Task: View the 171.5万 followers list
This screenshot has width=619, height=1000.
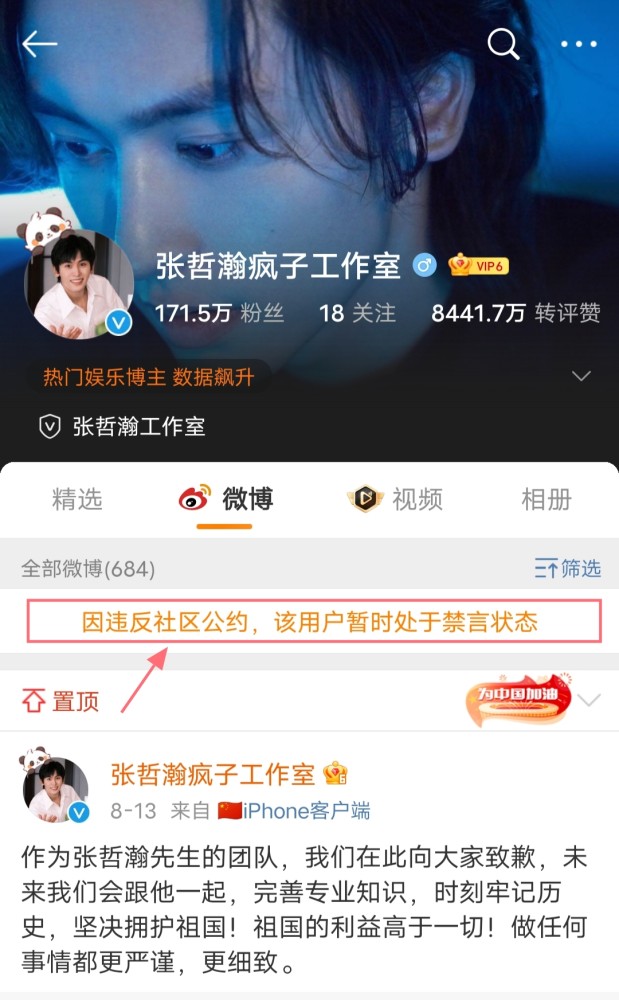Action: click(219, 313)
